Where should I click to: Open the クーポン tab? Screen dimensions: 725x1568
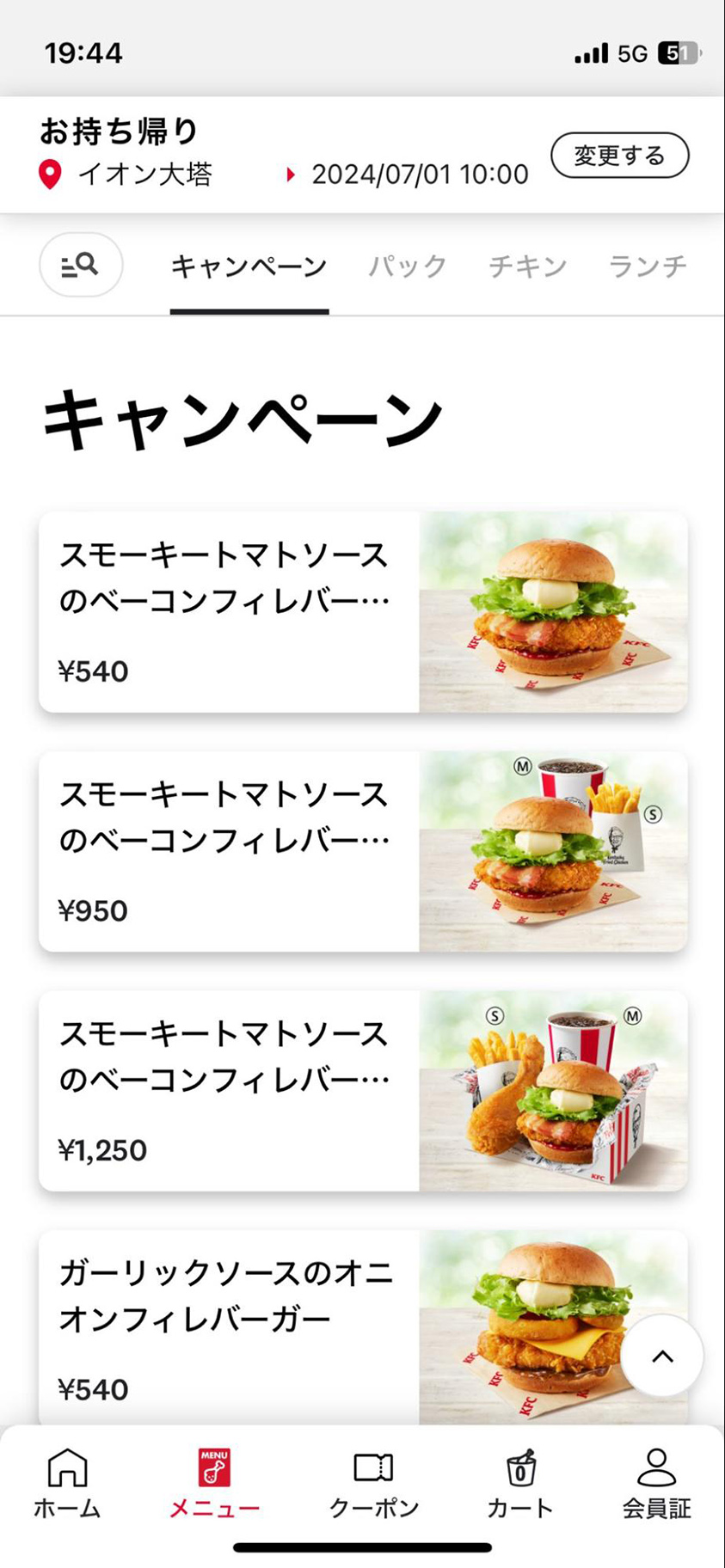(x=373, y=1484)
